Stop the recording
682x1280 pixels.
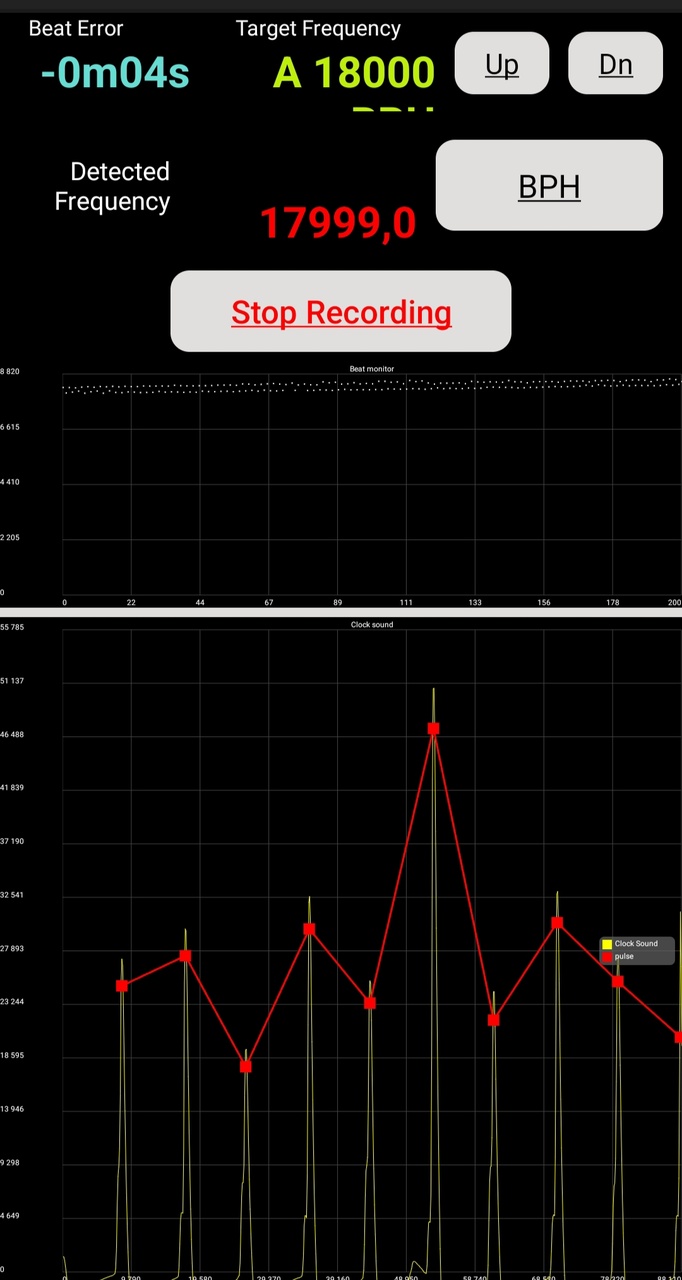(x=341, y=312)
